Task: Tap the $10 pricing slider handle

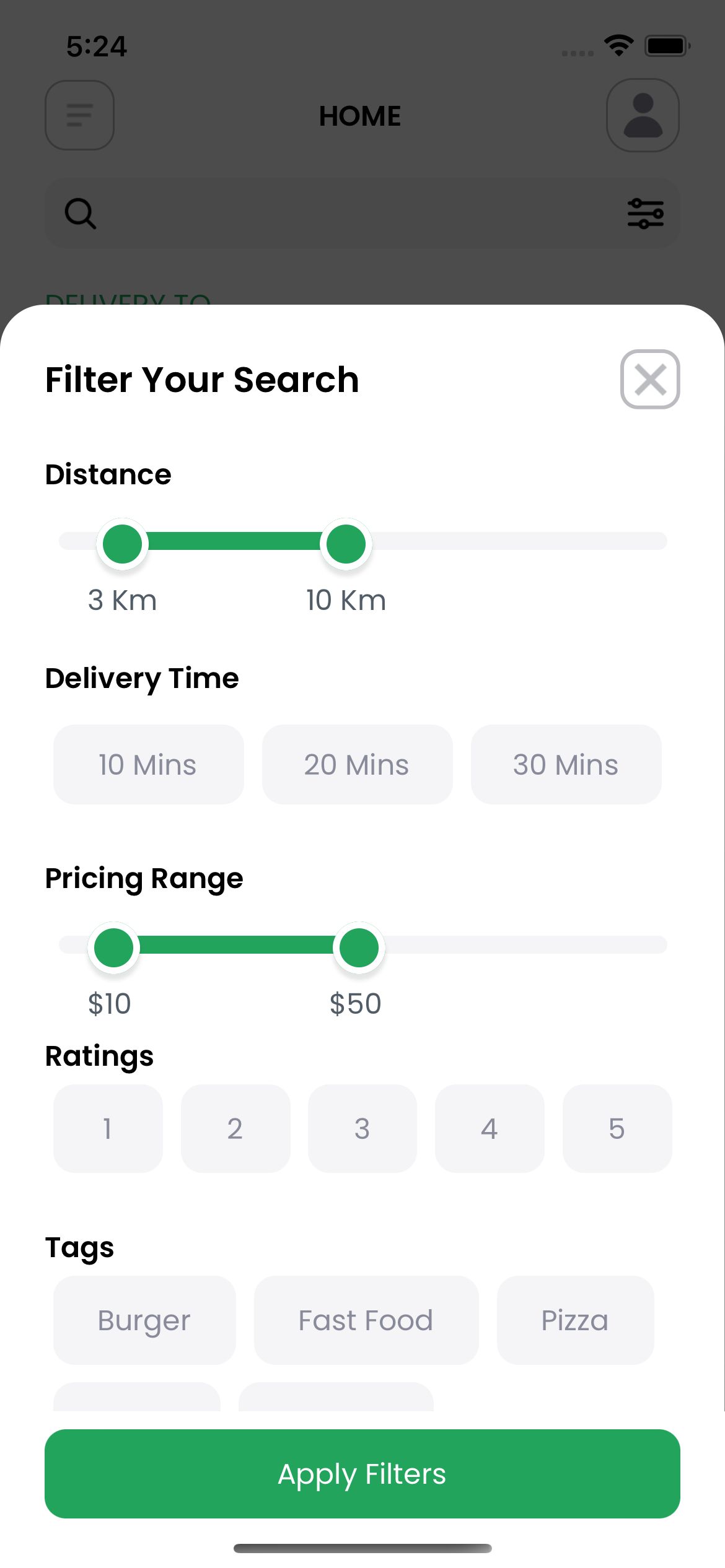Action: click(113, 947)
